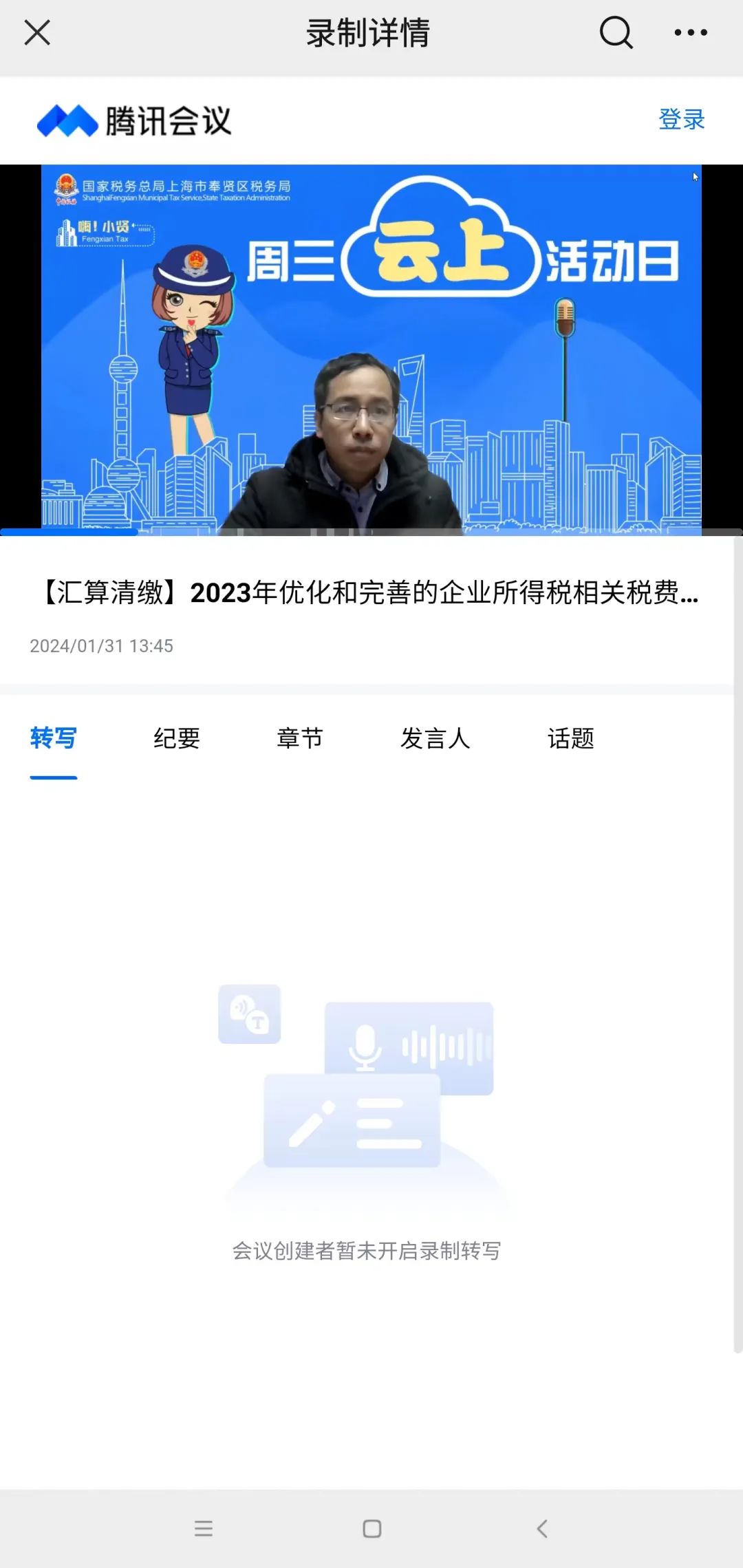Go to the system home screen
Image resolution: width=743 pixels, height=1568 pixels.
click(372, 1528)
